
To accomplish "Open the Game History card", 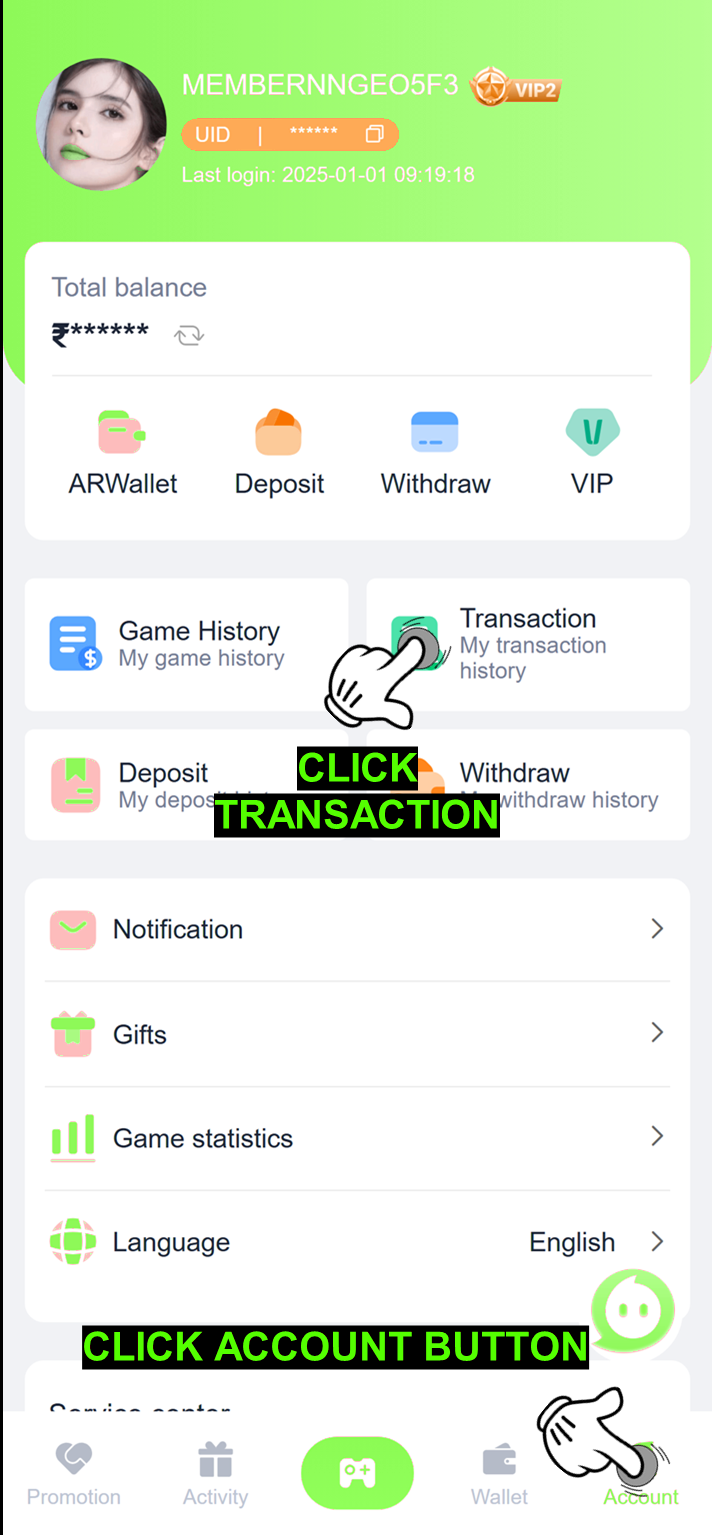I will [186, 644].
